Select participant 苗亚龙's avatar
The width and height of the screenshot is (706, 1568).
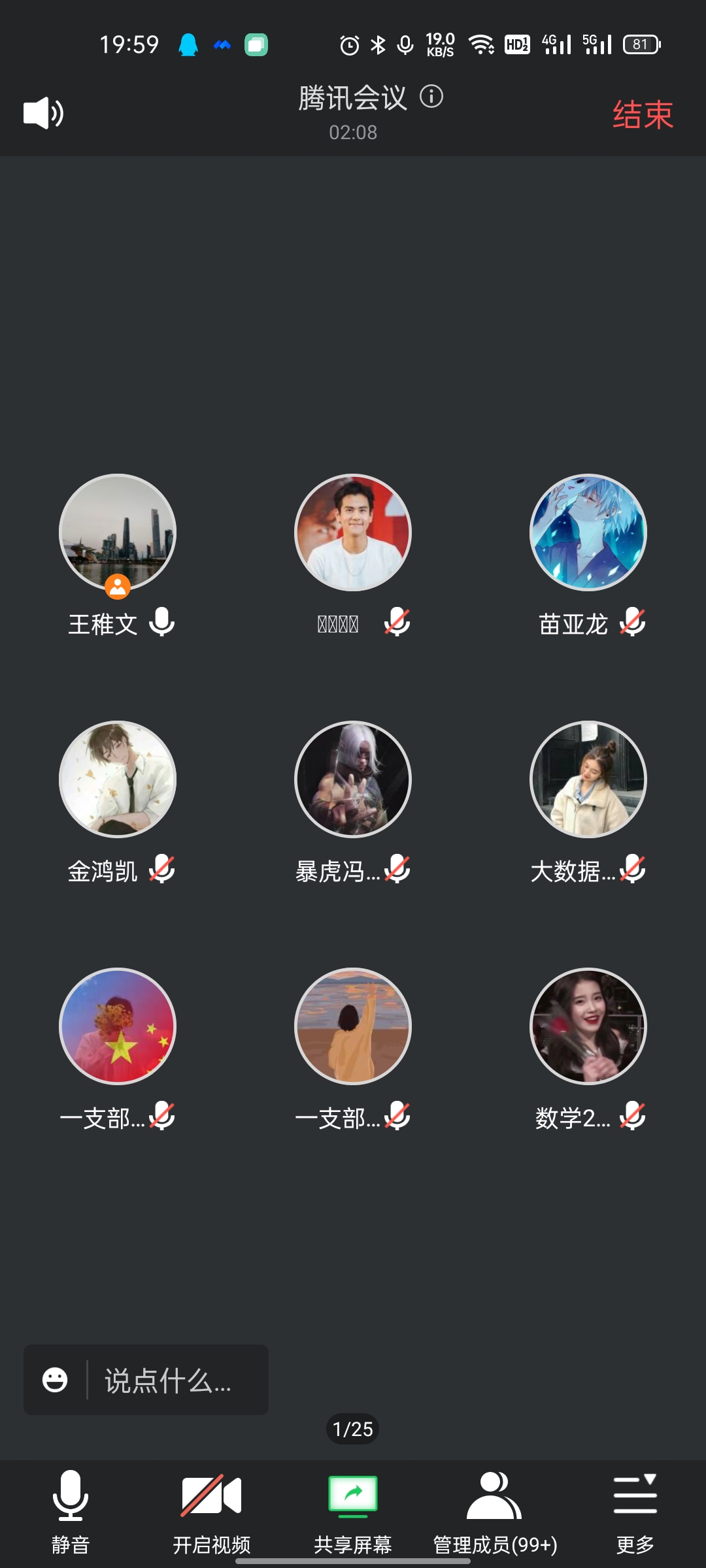[588, 532]
